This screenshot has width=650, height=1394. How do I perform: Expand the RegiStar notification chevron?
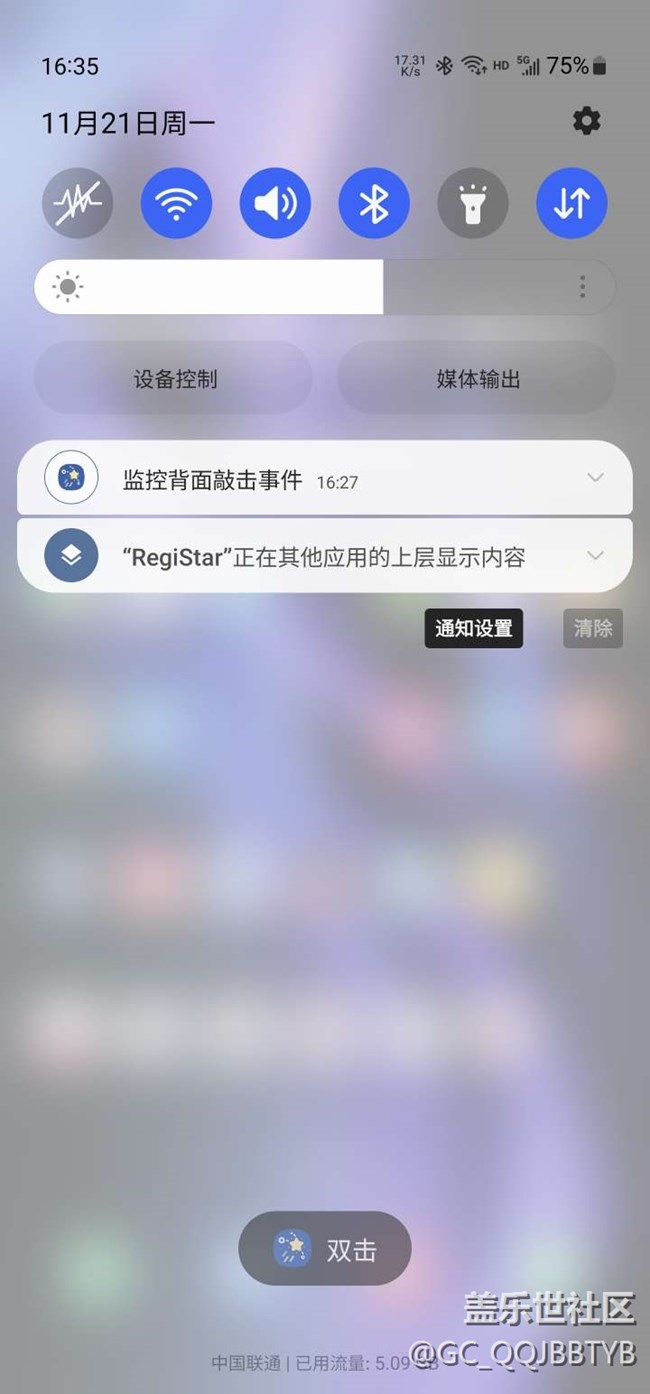(595, 556)
